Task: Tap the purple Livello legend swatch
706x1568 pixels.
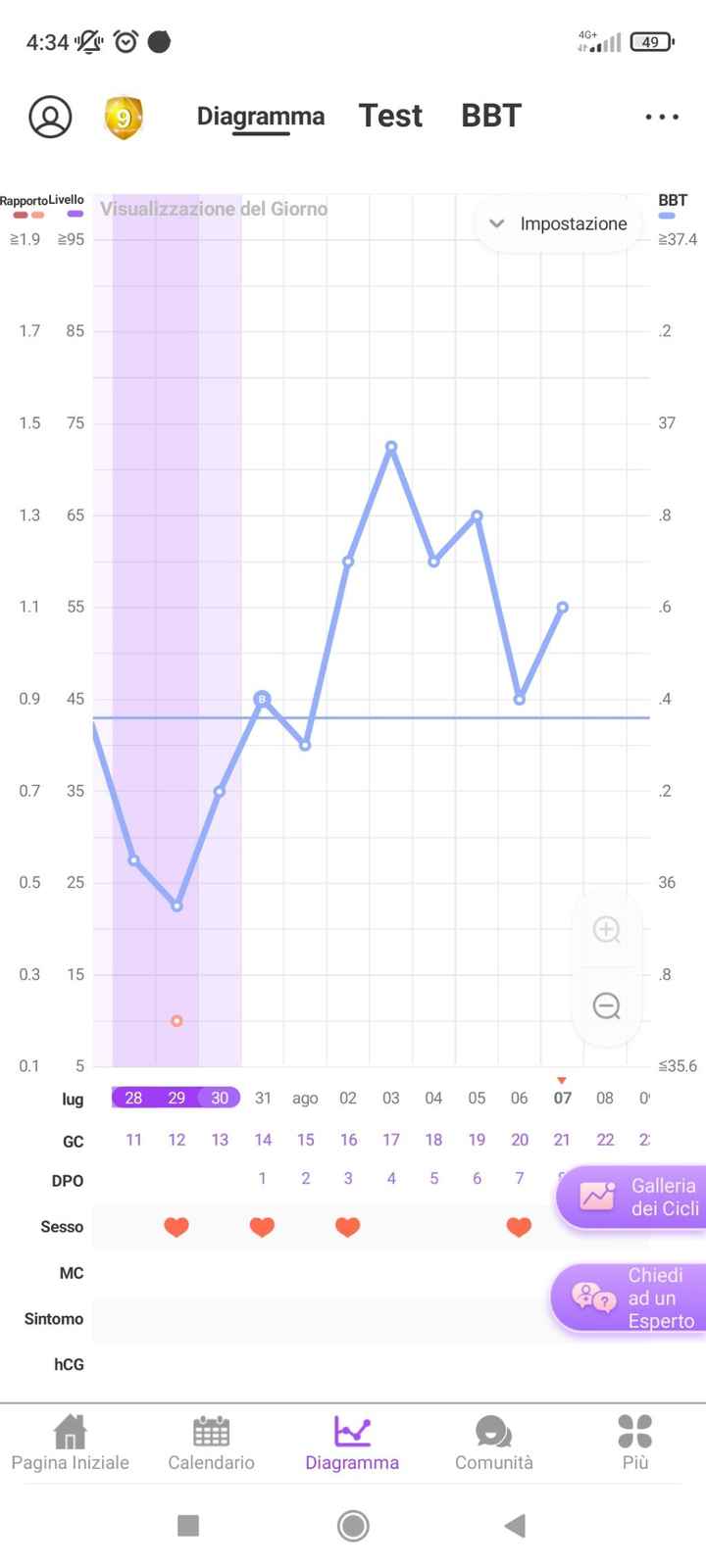Action: (x=74, y=214)
